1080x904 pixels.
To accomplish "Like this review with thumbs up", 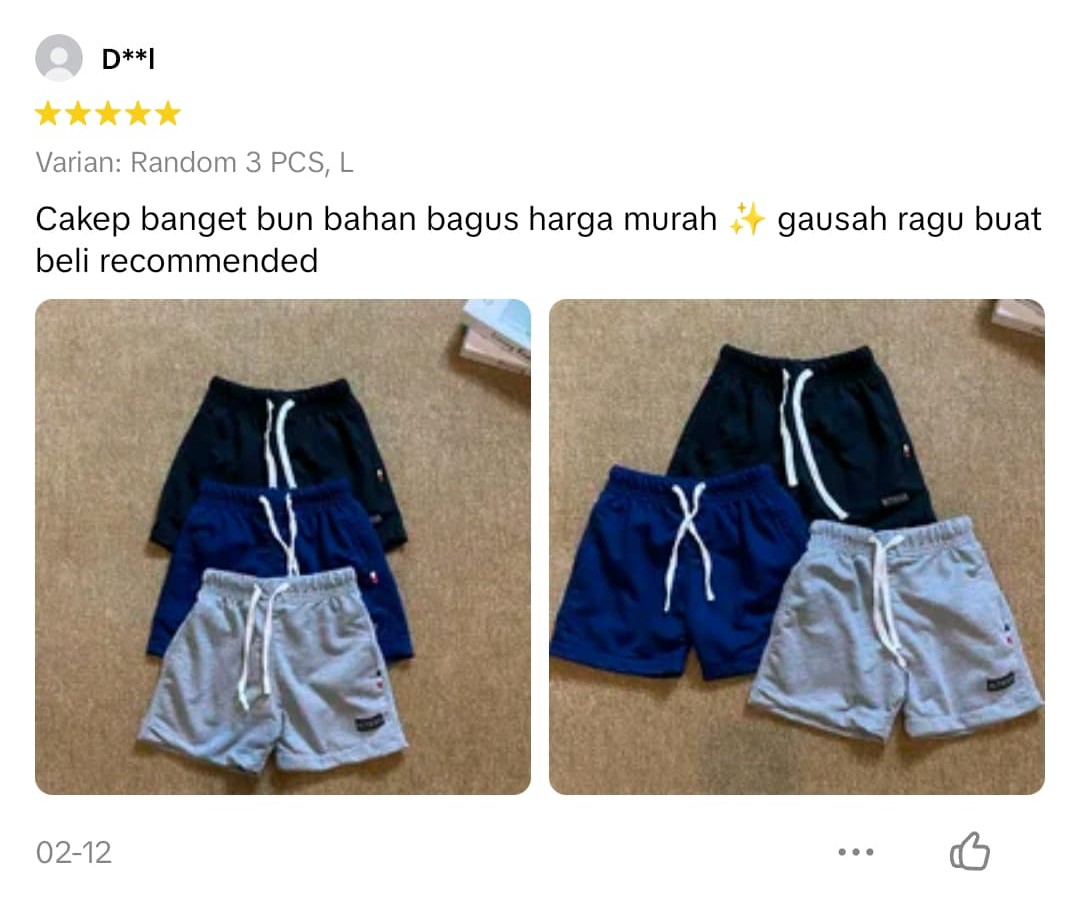I will click(x=969, y=852).
